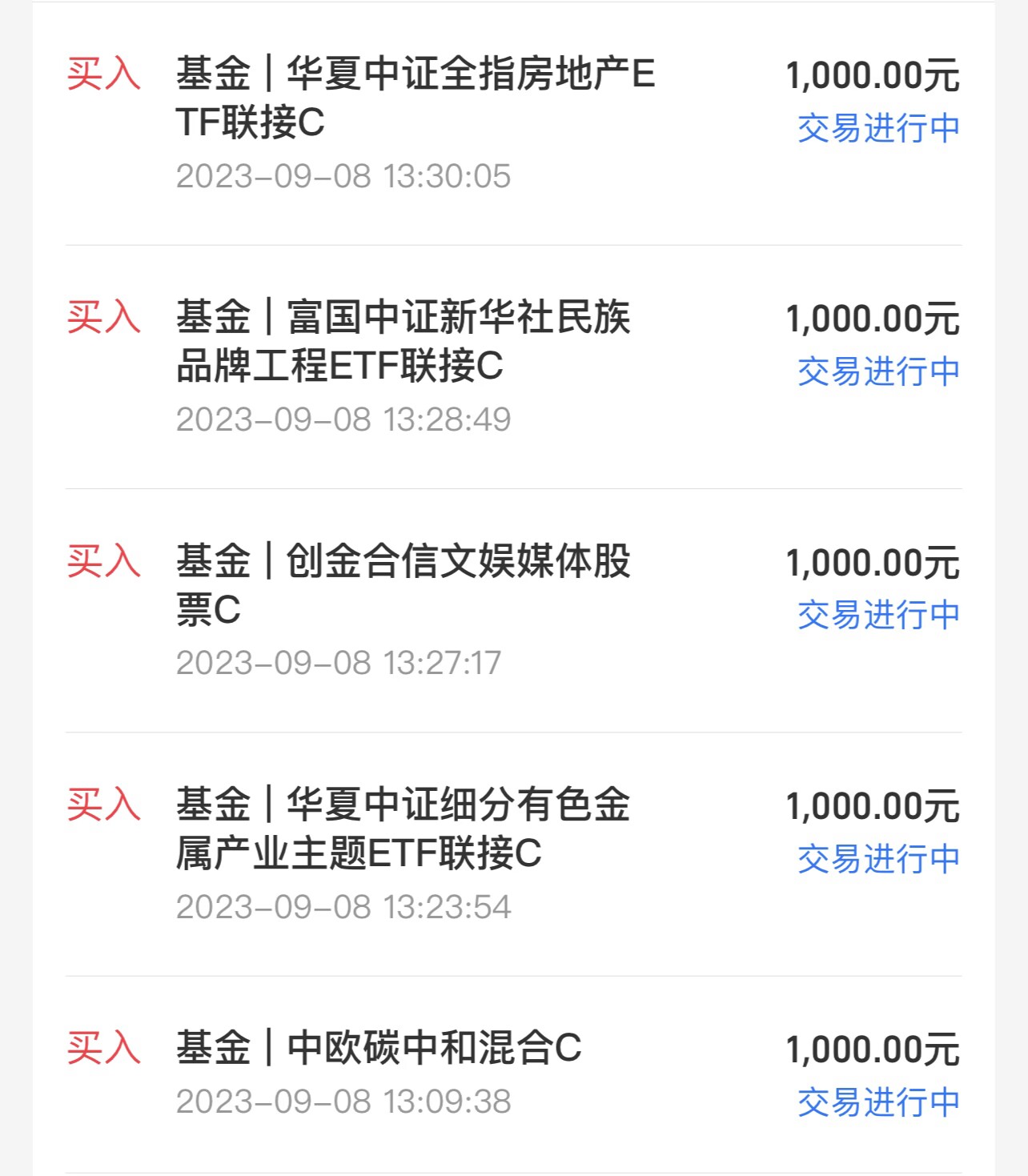
Task: Open the 华夏中证全指房地产ETF联接C purchase record
Action: click(416, 98)
